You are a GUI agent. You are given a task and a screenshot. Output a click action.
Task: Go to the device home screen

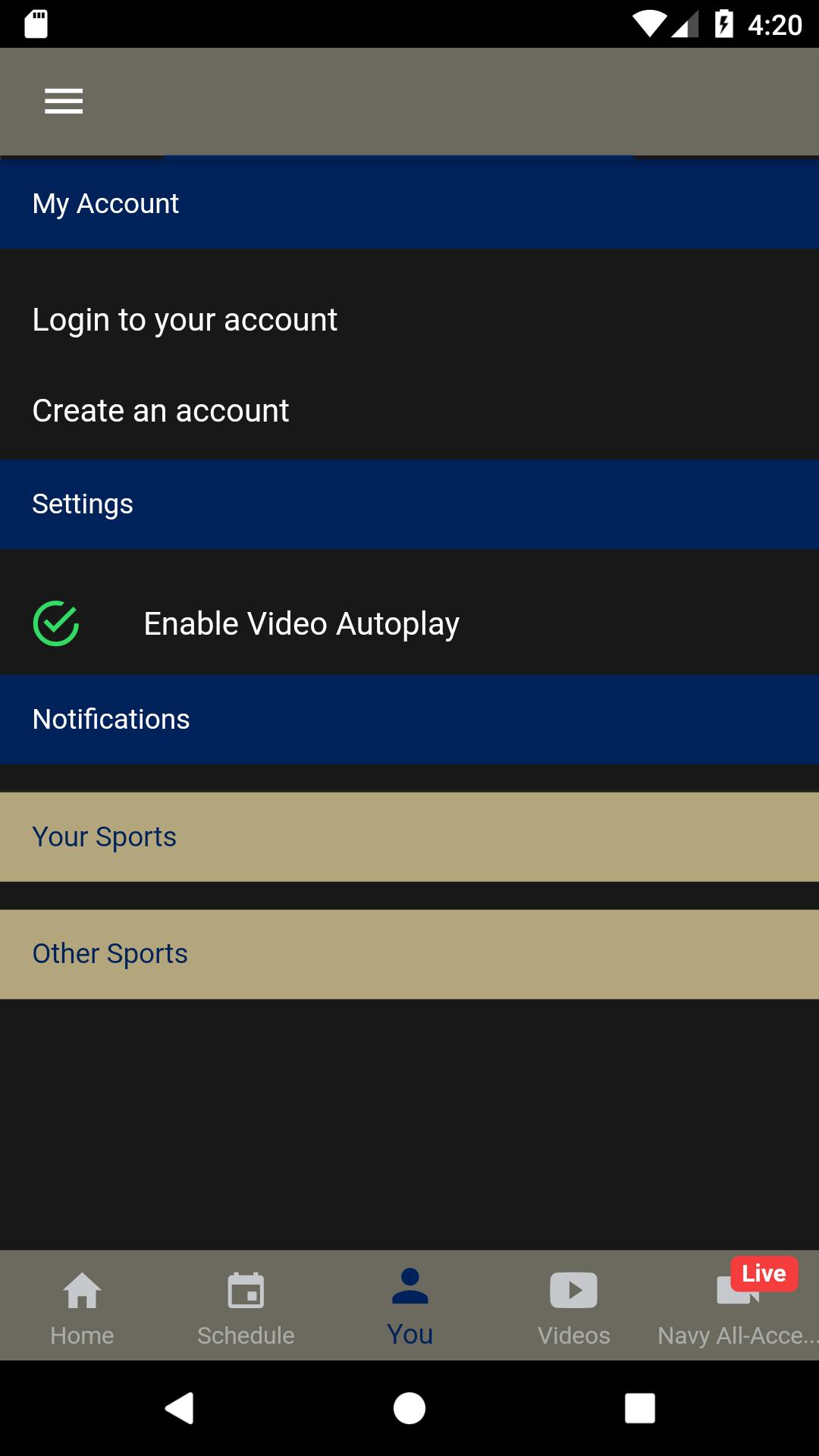pyautogui.click(x=409, y=1408)
